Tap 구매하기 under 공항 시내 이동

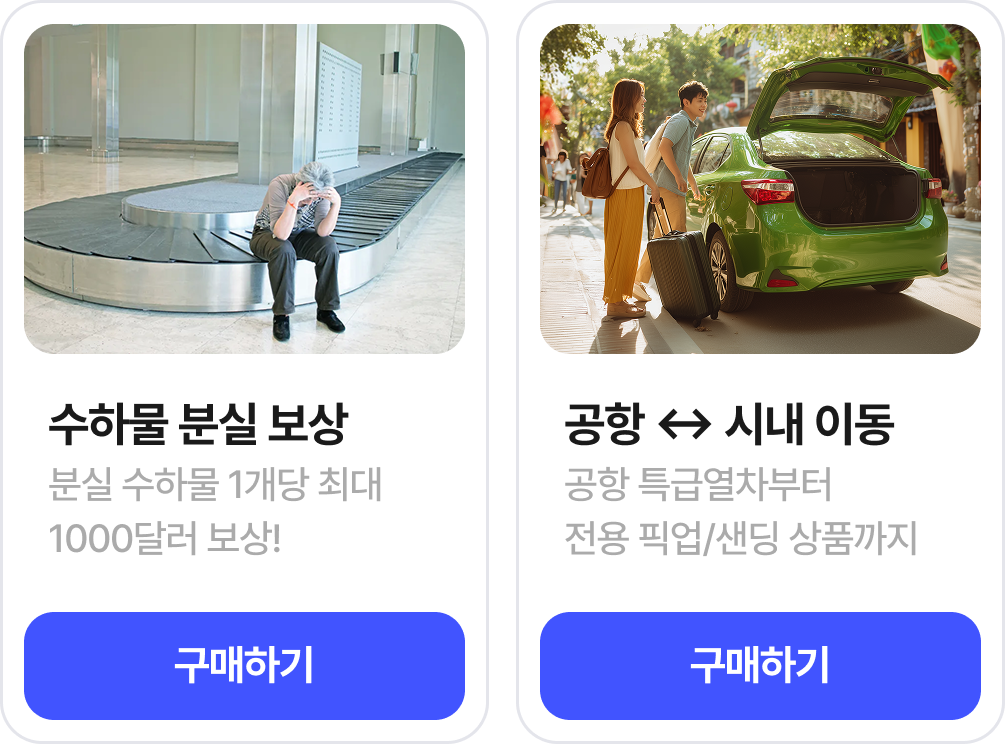point(760,666)
